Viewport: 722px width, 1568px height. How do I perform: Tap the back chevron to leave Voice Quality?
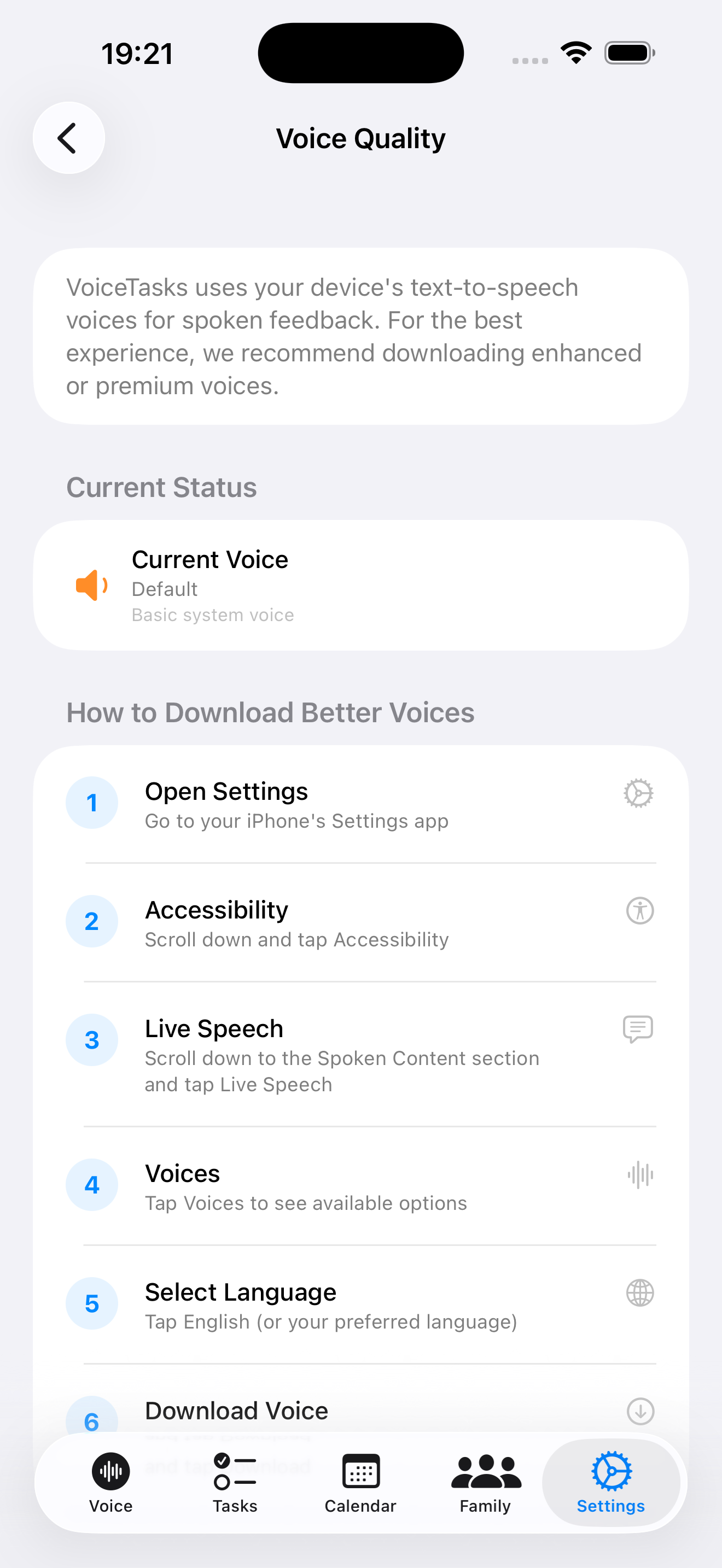coord(68,138)
